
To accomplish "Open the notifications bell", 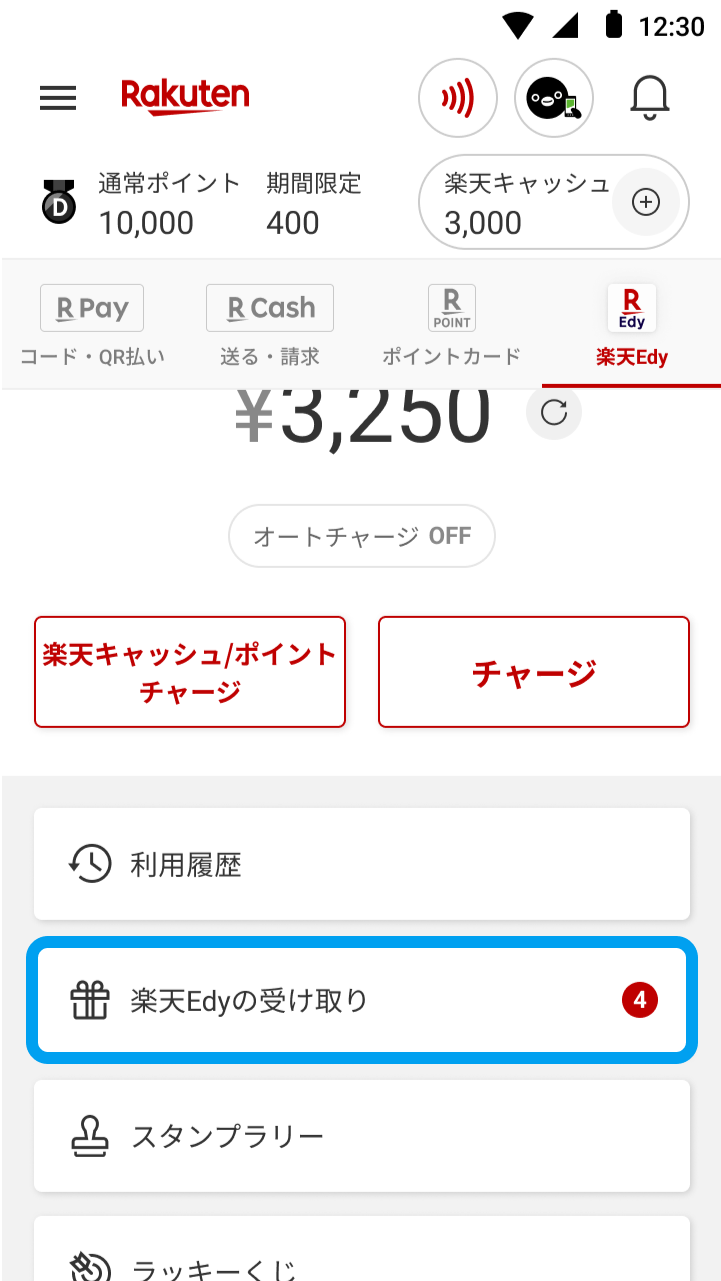I will (649, 98).
